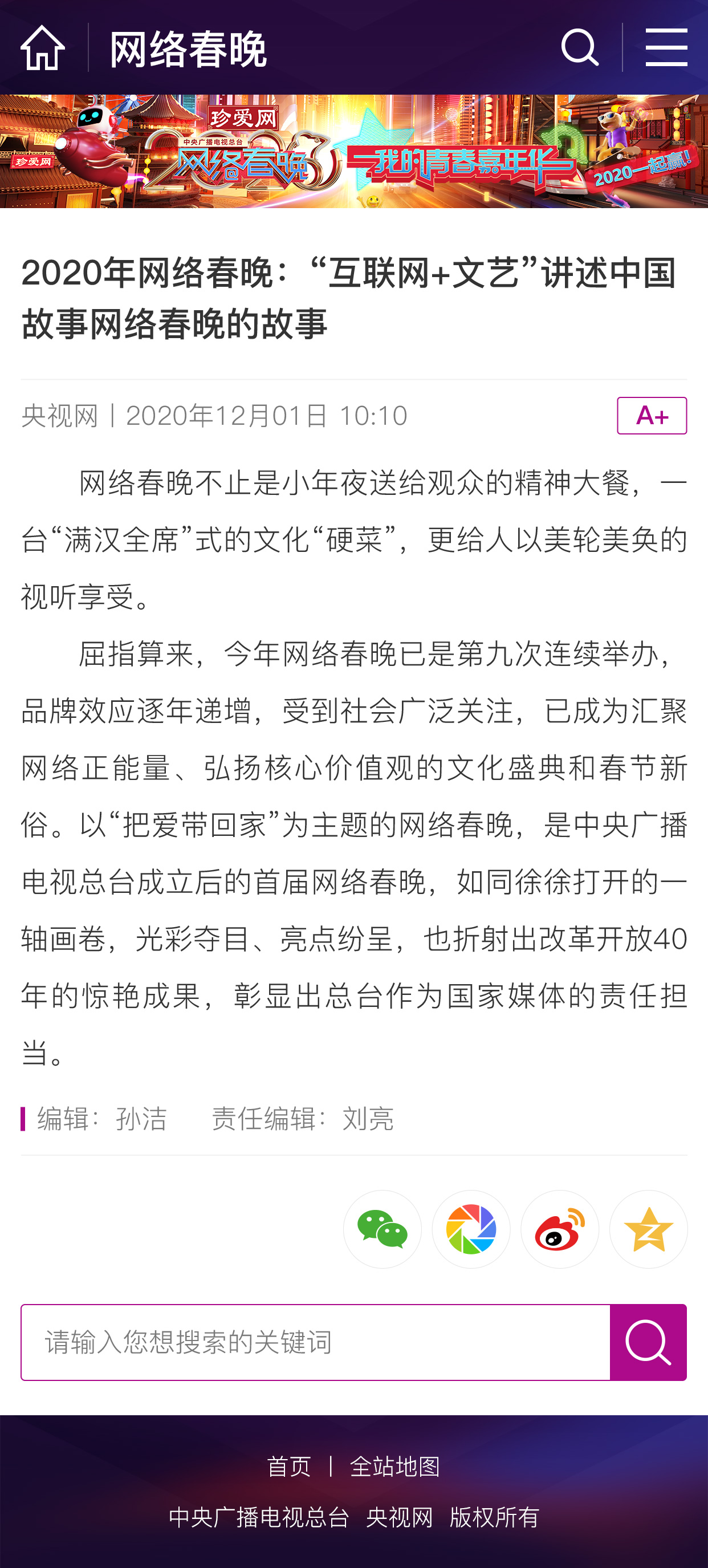Open the hamburger menu
Screen dimensions: 708x1568
[666, 47]
